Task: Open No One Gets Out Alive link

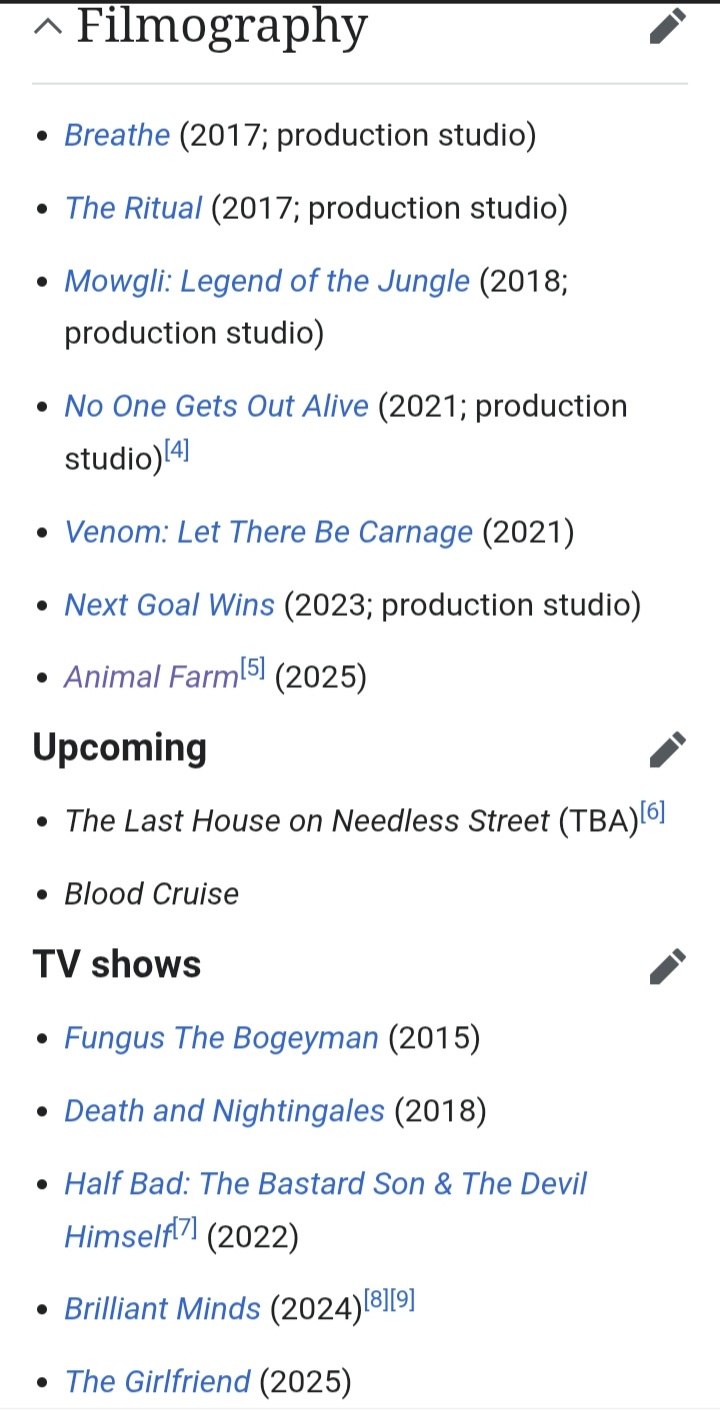Action: (216, 406)
